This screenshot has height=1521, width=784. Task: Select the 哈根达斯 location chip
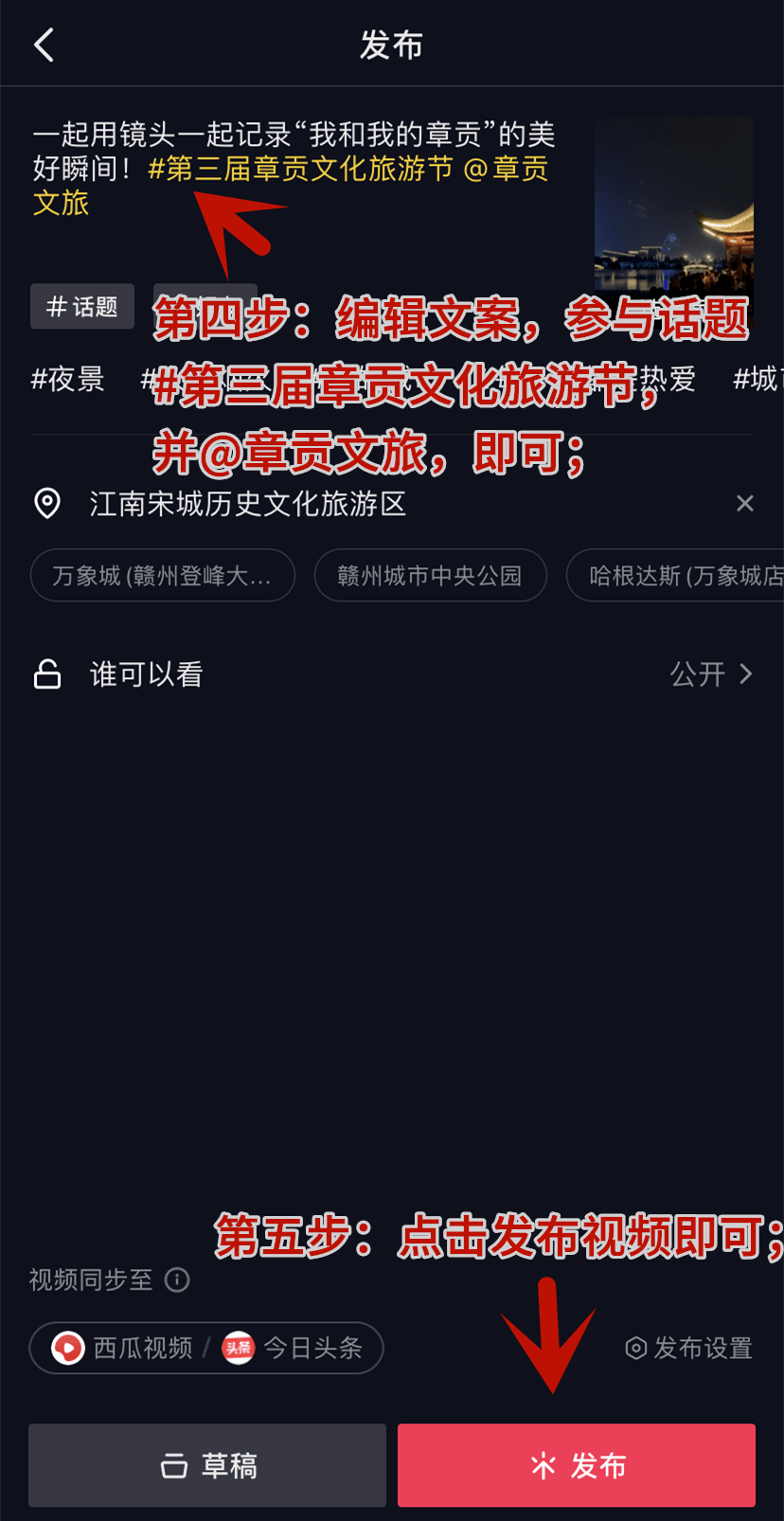(682, 576)
